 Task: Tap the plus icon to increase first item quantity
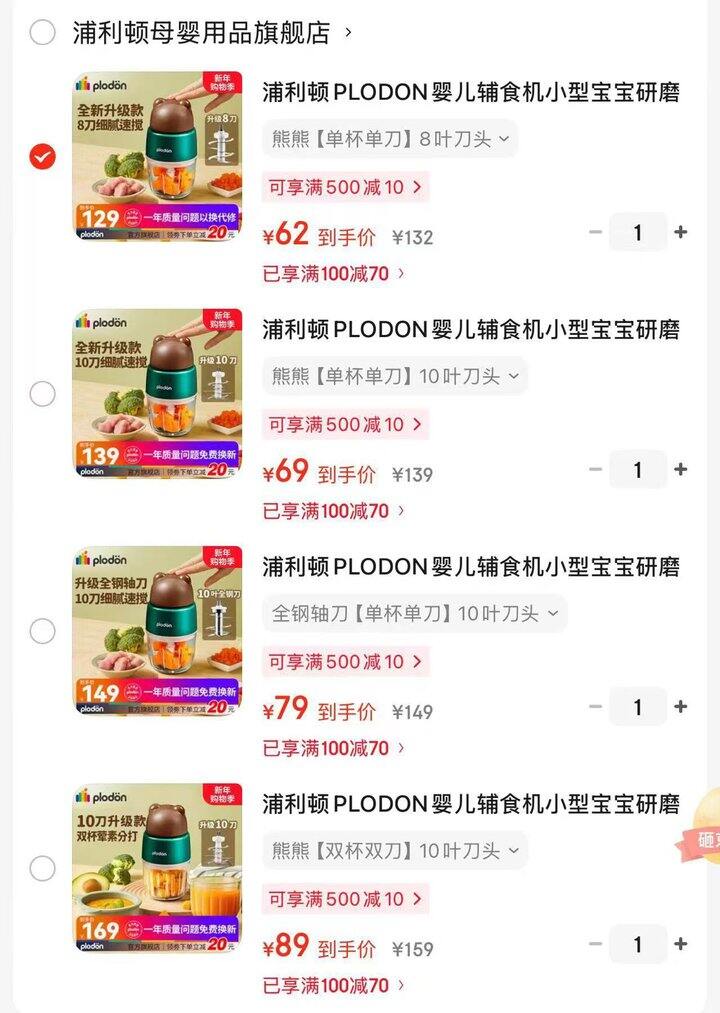pos(680,232)
